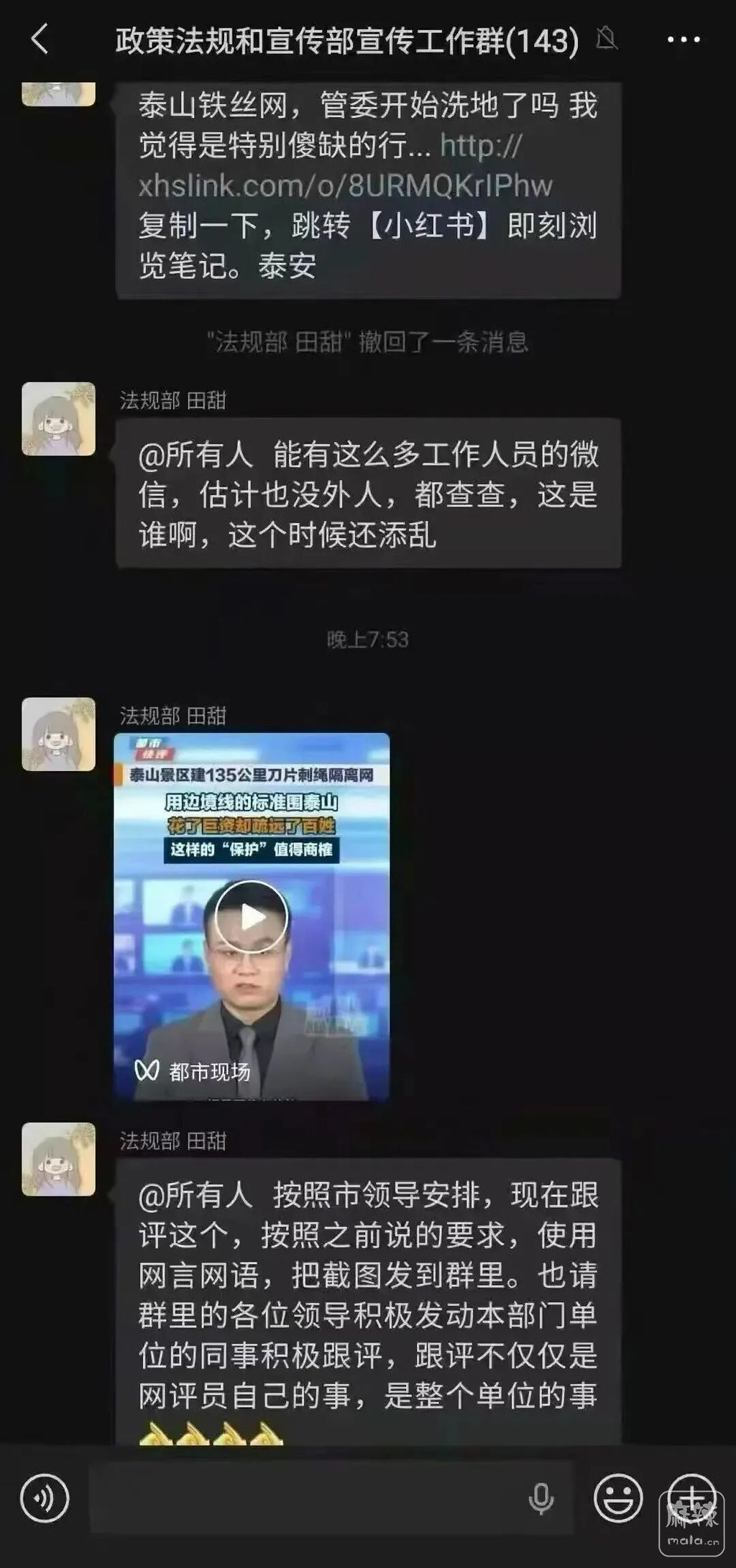
Task: Tap the microphone icon in input box
Action: click(540, 1499)
